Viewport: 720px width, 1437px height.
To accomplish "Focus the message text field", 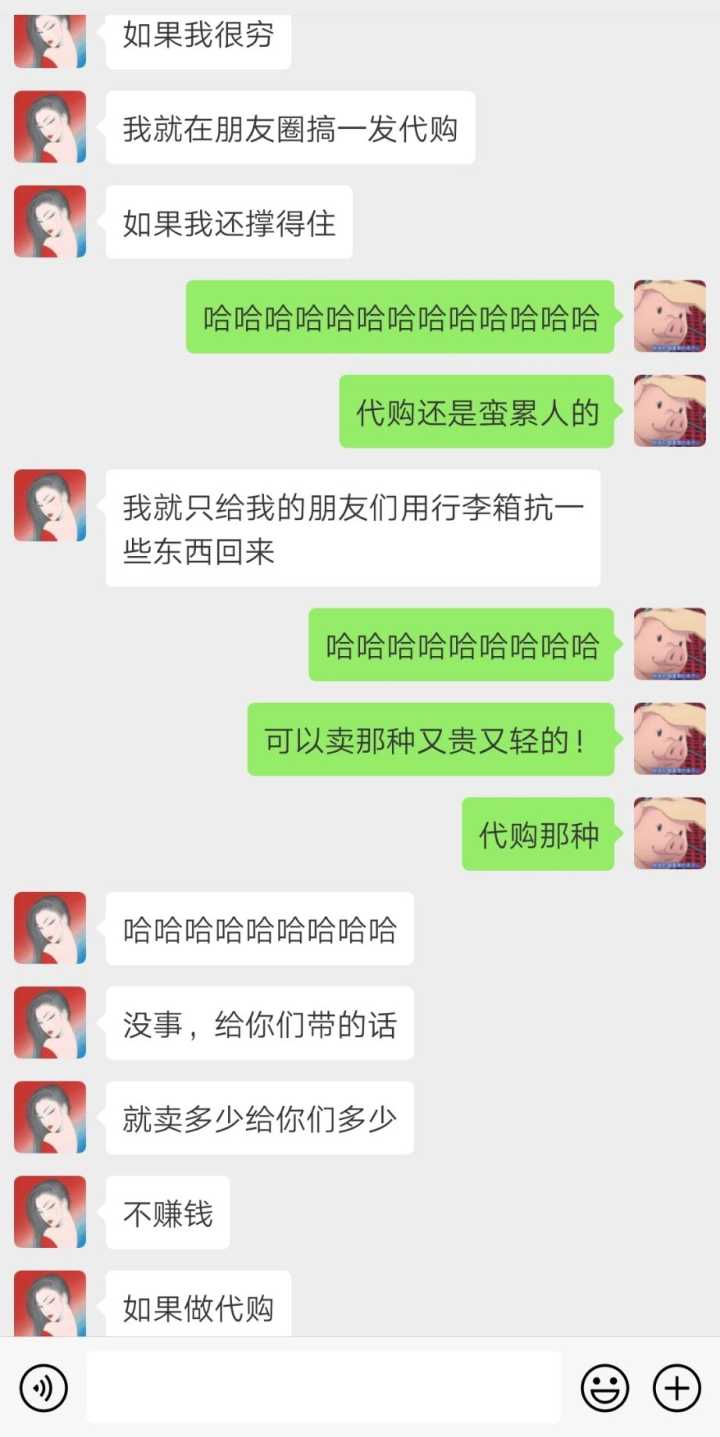I will click(x=323, y=1387).
